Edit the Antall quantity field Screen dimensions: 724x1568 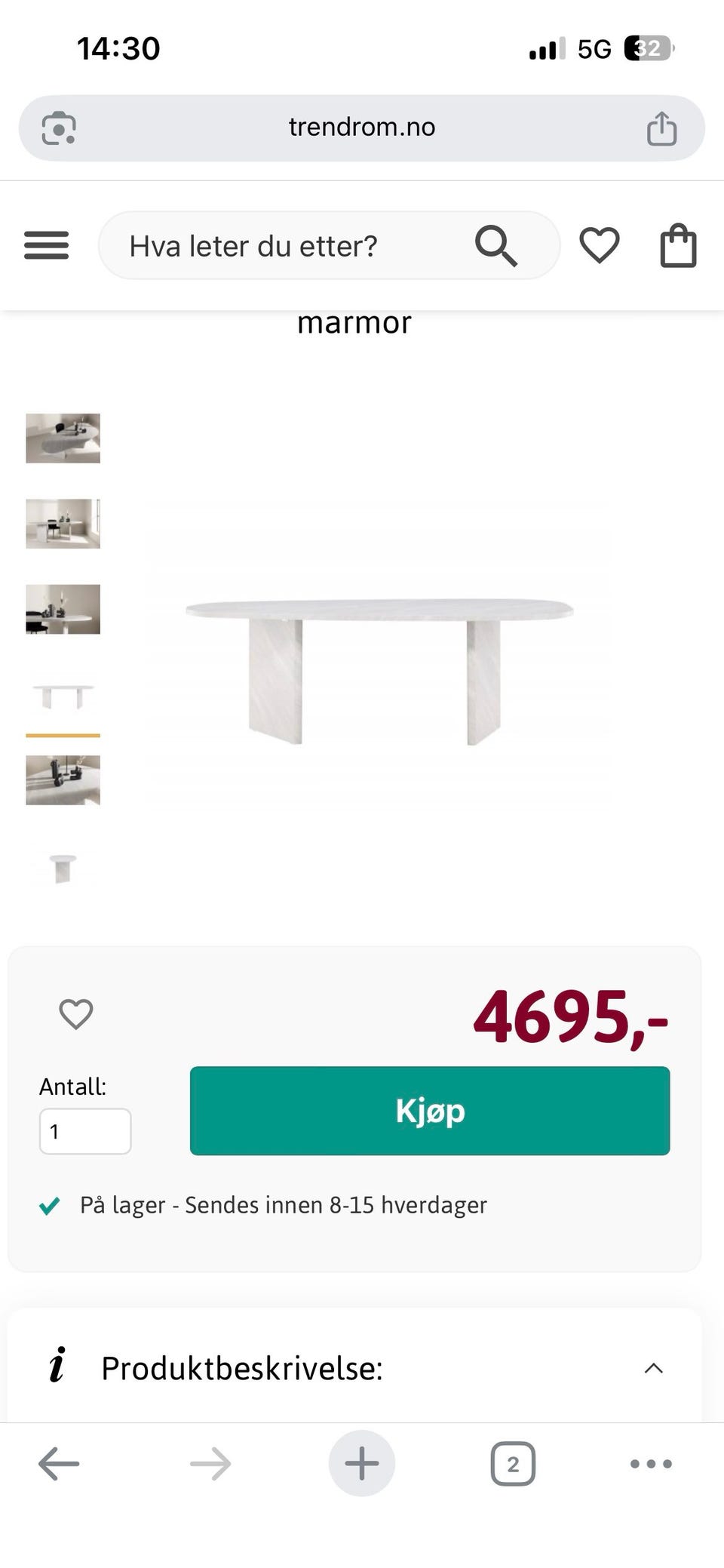pos(85,1131)
